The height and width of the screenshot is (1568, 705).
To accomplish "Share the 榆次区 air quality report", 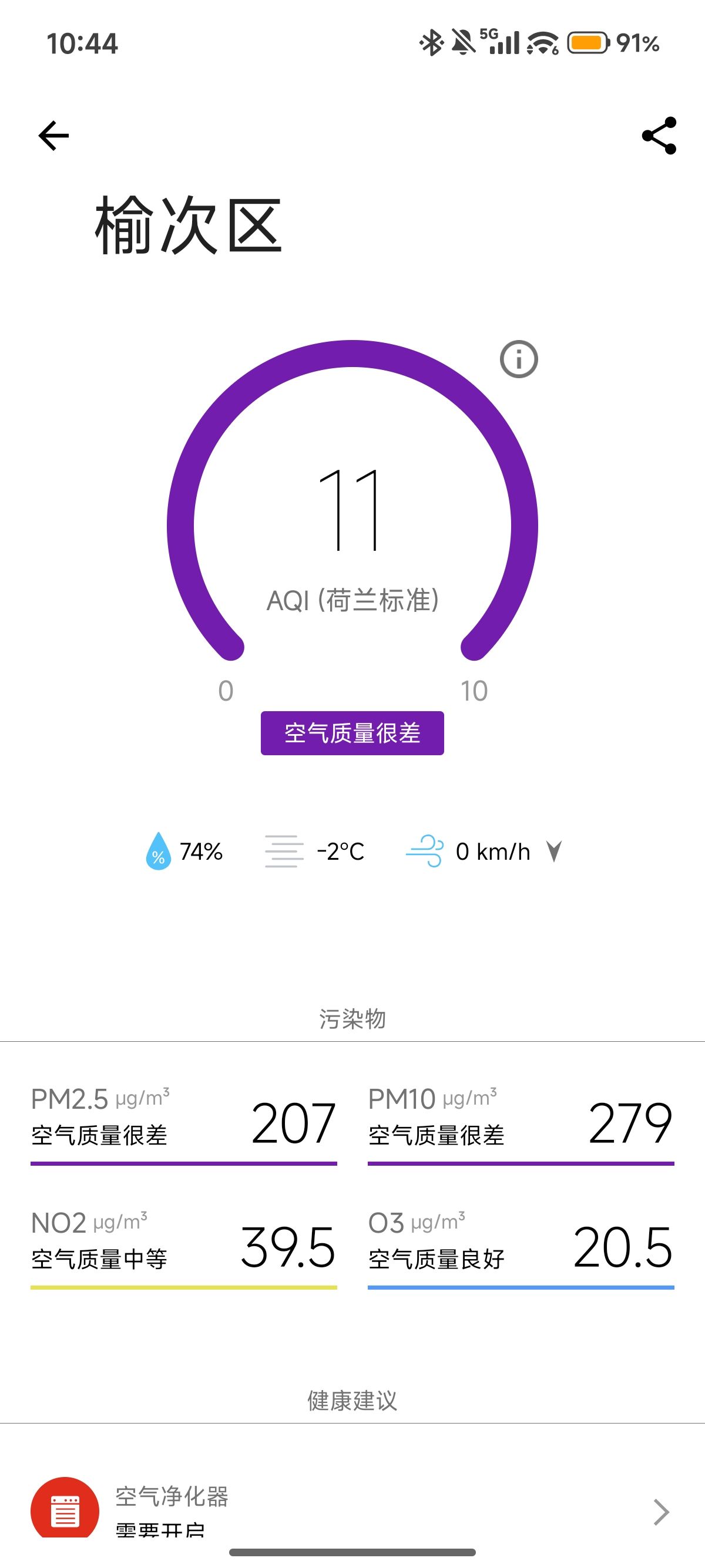I will pos(659,135).
